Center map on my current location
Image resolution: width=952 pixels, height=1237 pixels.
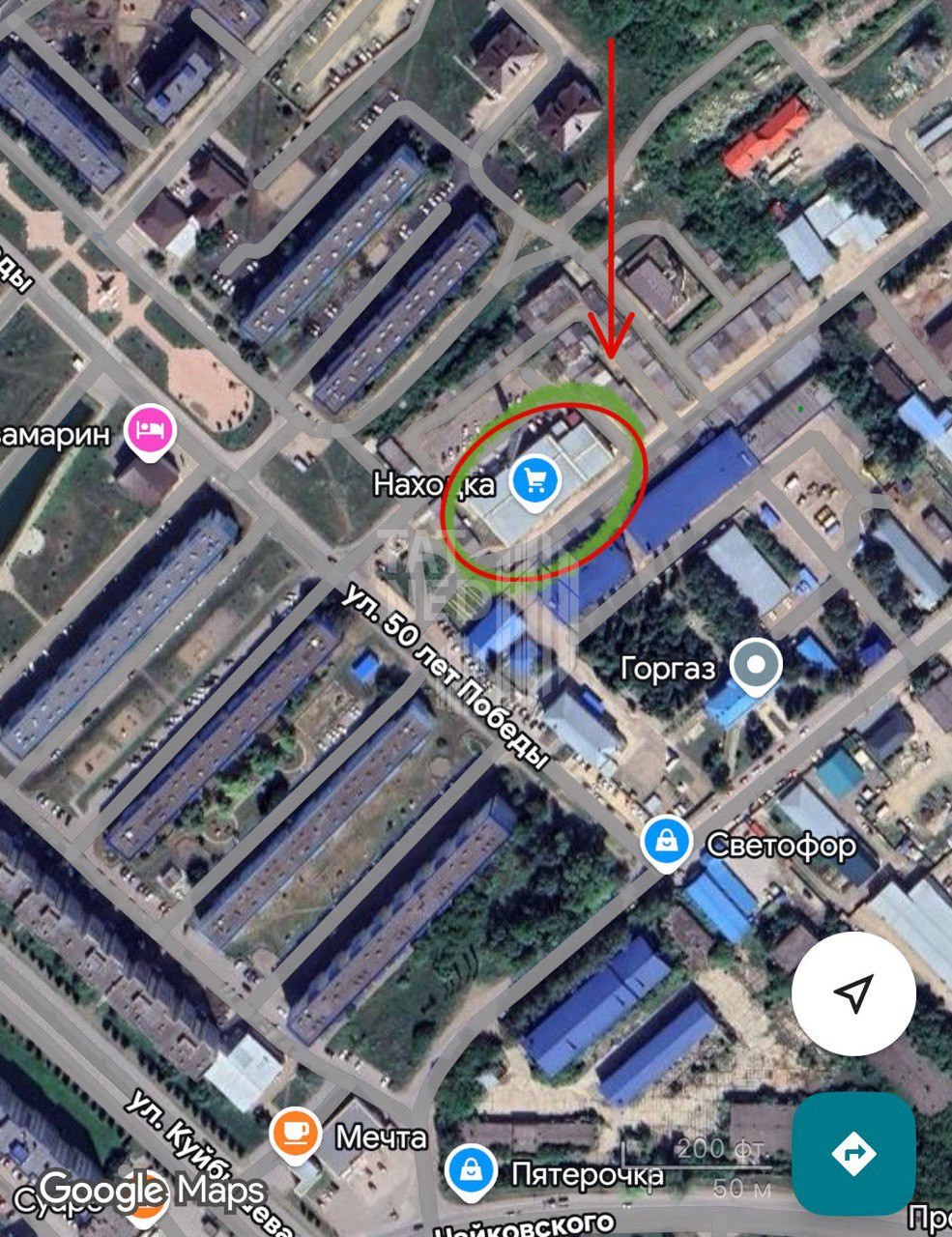[853, 992]
